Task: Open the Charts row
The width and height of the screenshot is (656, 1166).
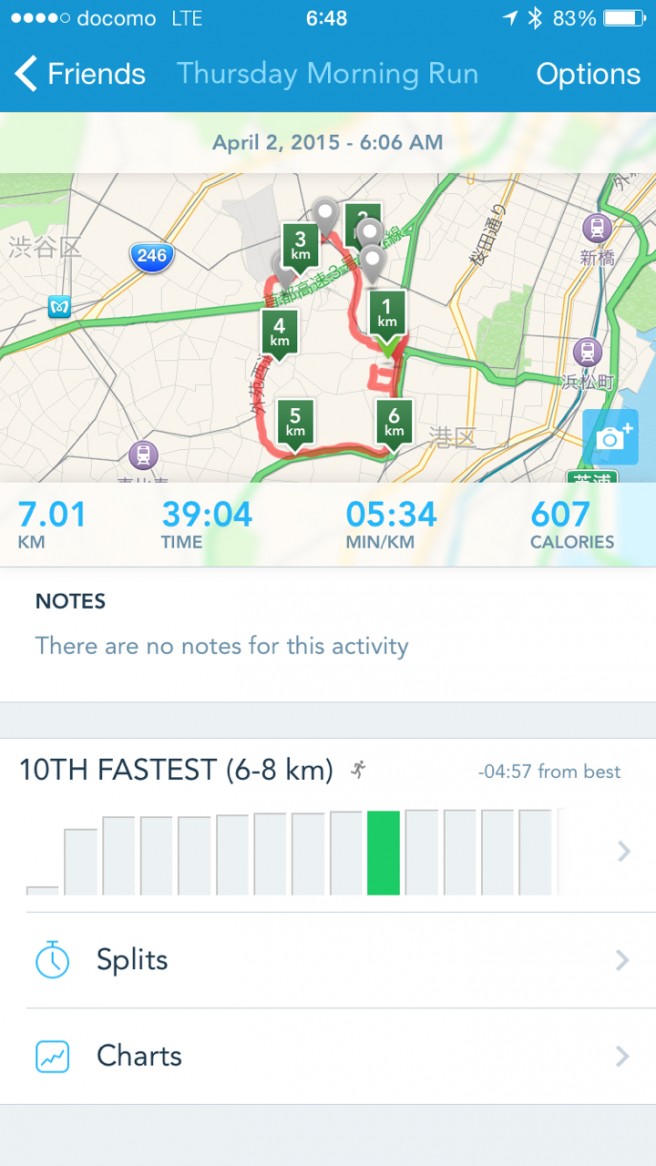Action: tap(328, 1056)
